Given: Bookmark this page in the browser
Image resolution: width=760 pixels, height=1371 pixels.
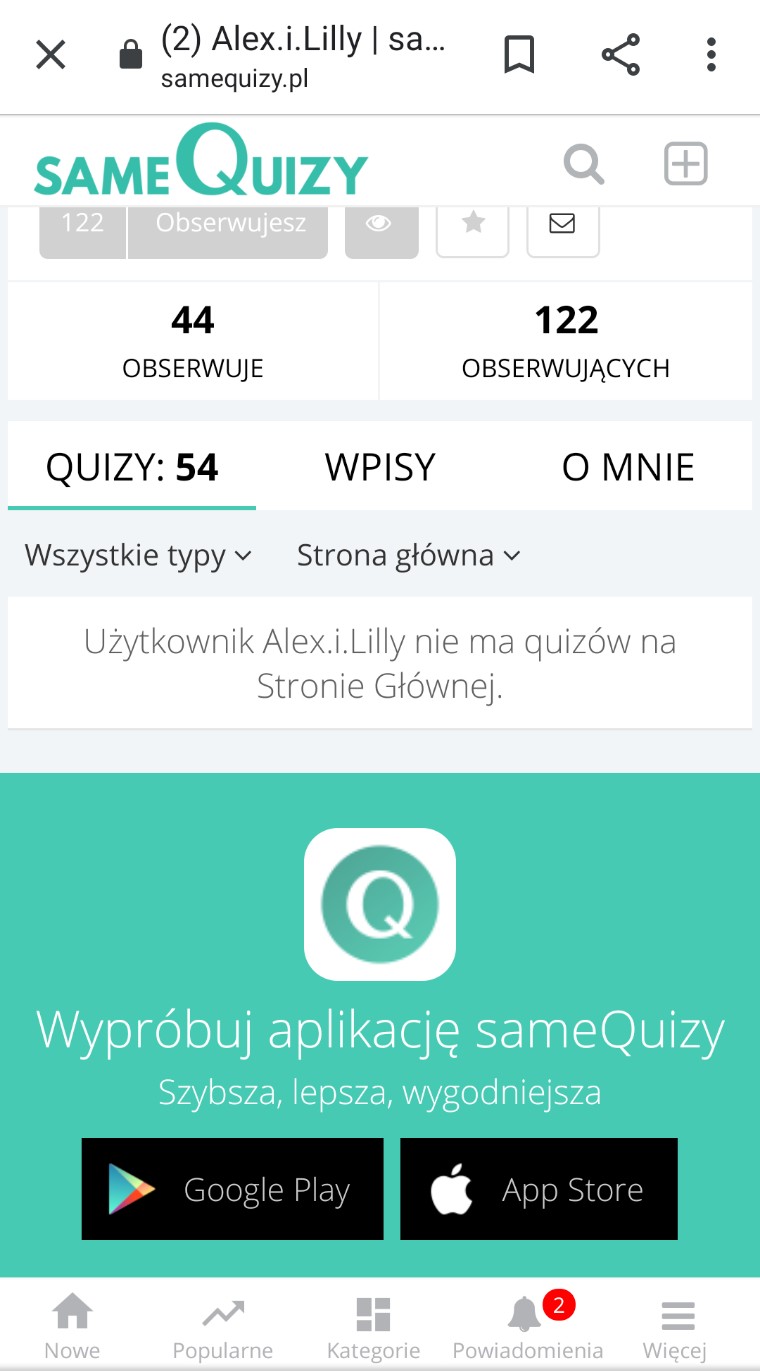Looking at the screenshot, I should click(519, 55).
